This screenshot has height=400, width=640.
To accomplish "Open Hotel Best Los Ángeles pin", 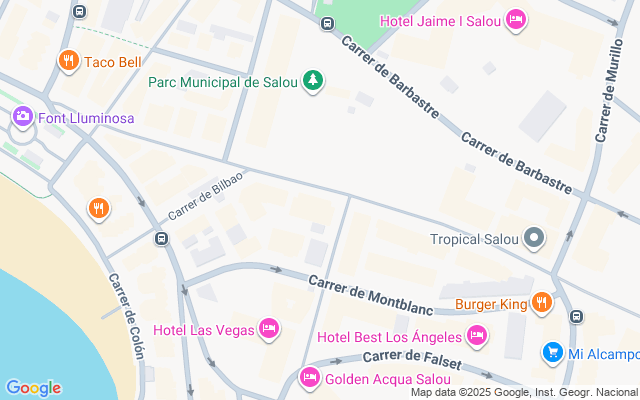I will [477, 336].
